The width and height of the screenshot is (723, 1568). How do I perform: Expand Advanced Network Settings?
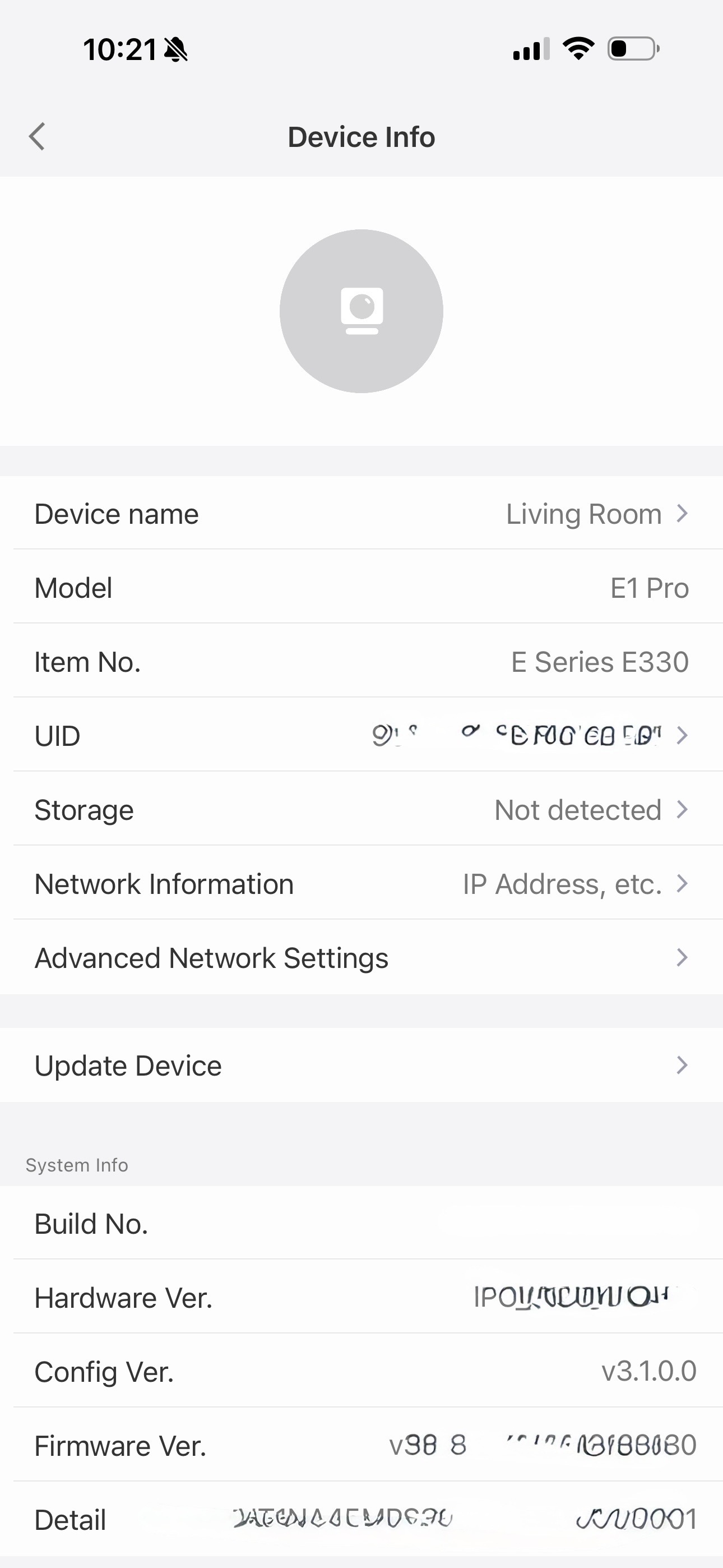coord(361,957)
